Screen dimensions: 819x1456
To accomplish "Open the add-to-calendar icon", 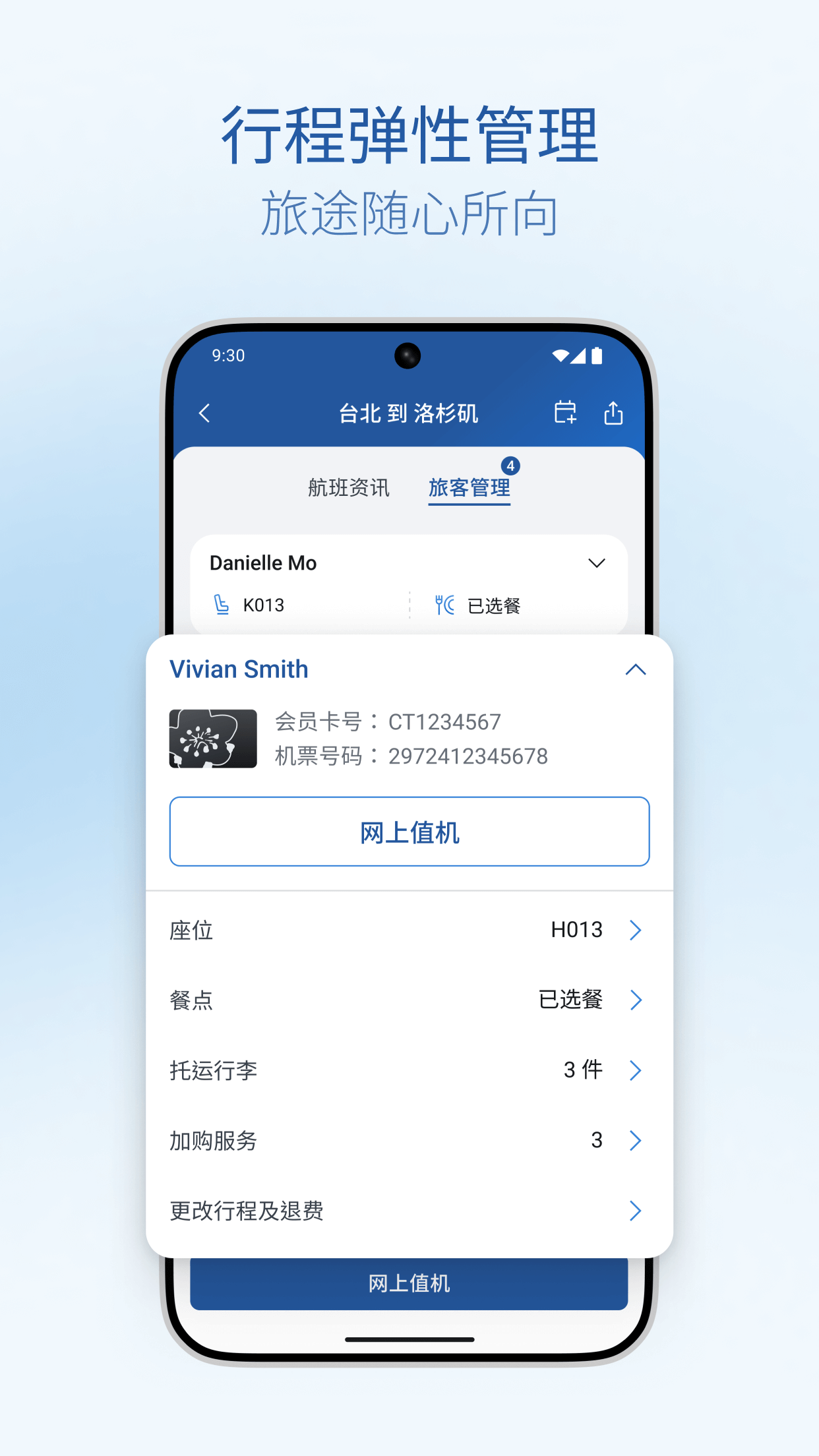I will pyautogui.click(x=565, y=412).
